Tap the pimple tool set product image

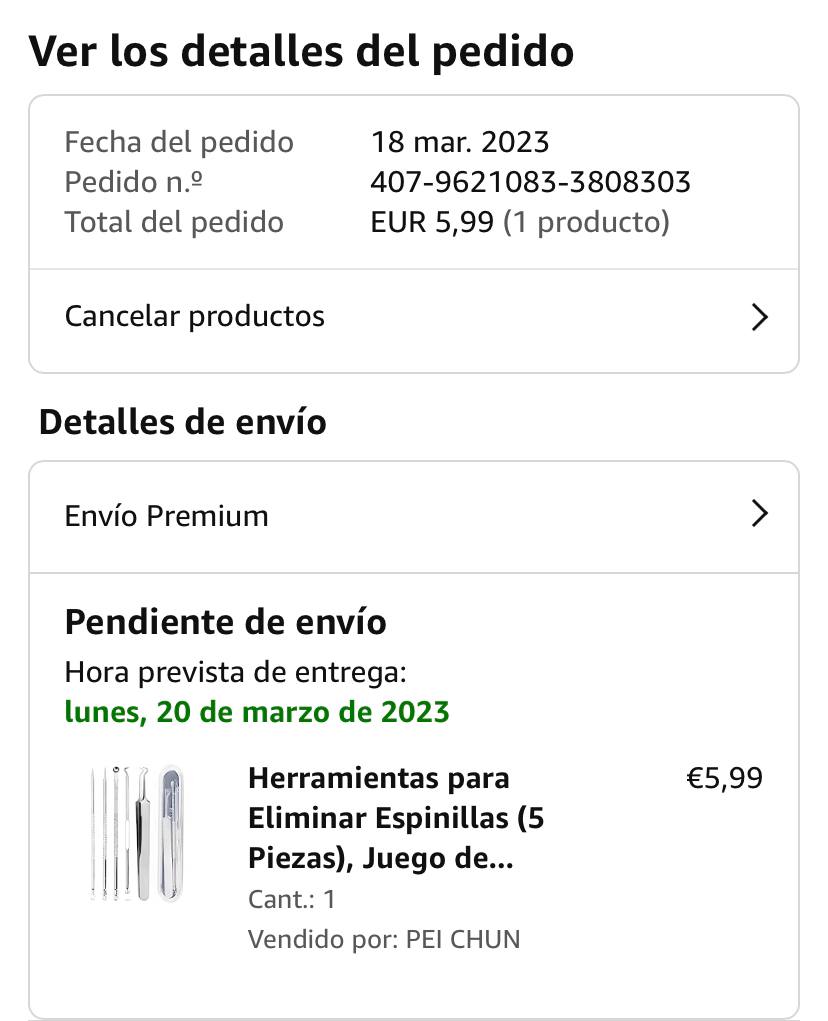(x=138, y=833)
